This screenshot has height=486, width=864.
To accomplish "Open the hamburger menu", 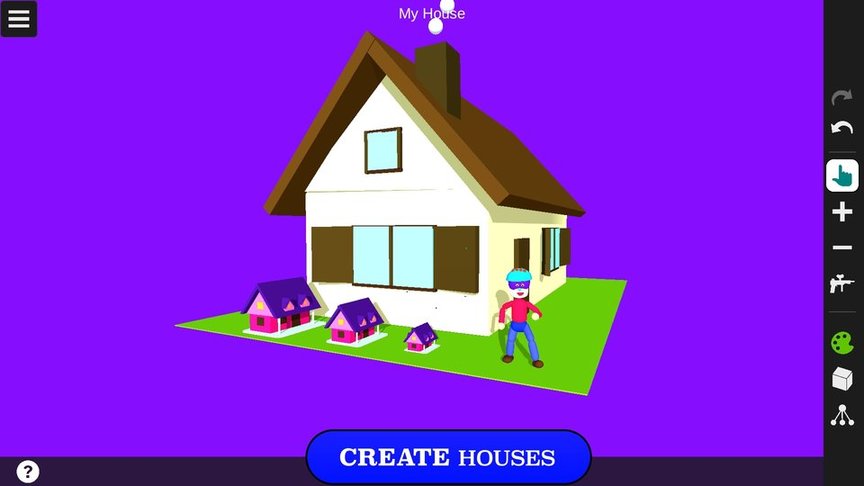I will click(x=19, y=19).
